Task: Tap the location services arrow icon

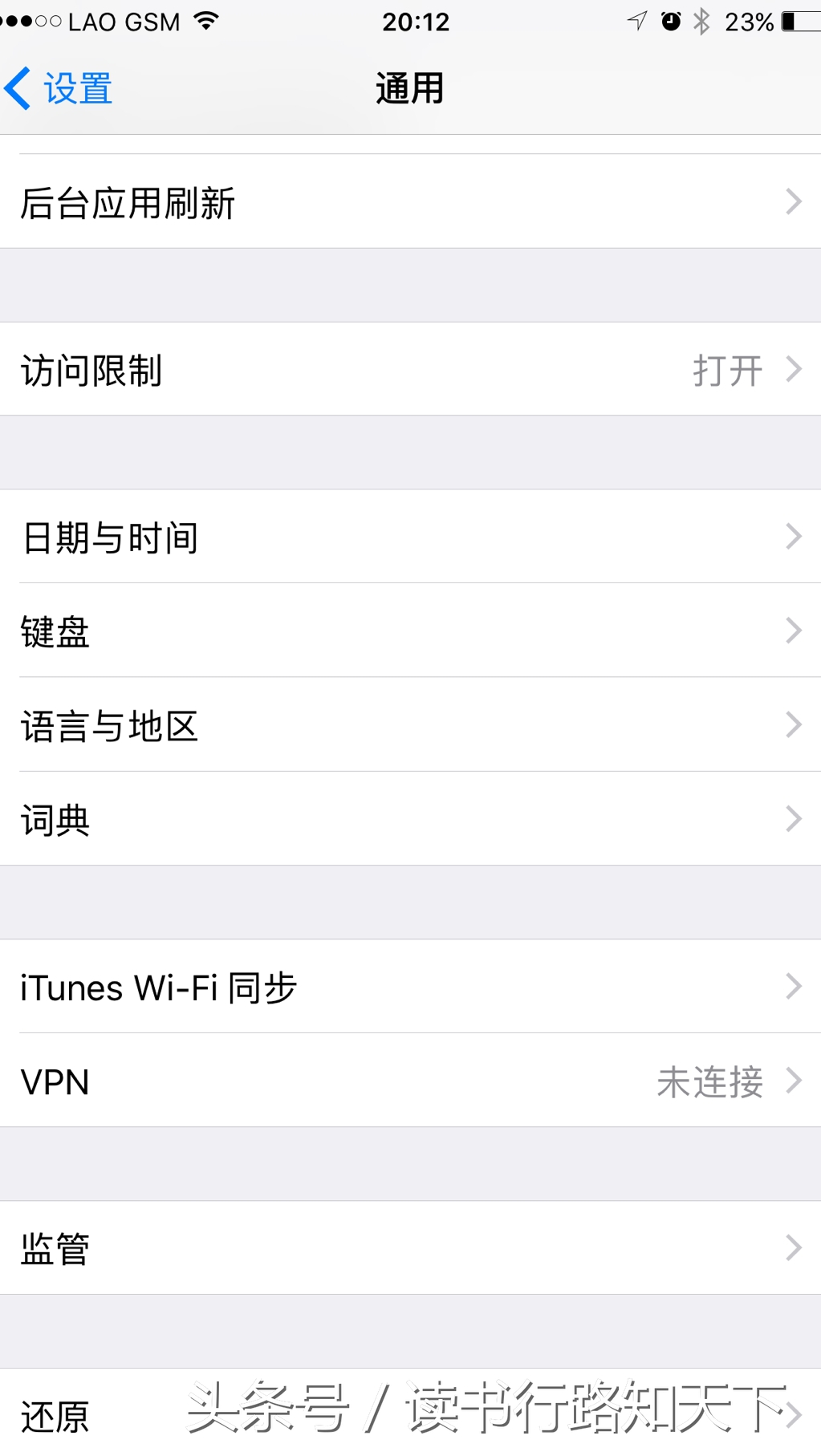Action: [x=636, y=22]
